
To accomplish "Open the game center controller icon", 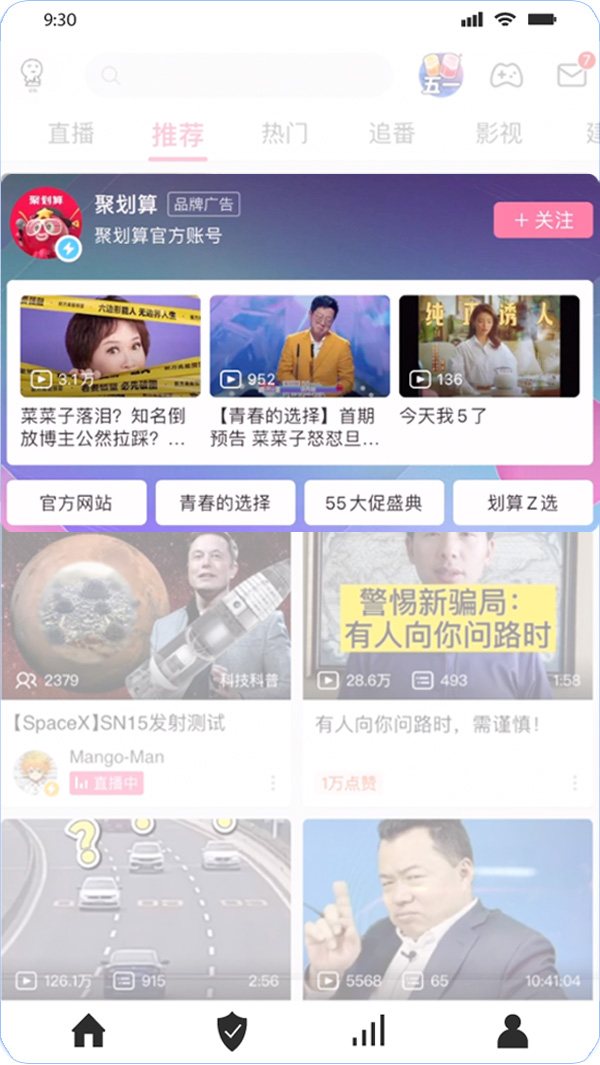I will click(x=505, y=75).
